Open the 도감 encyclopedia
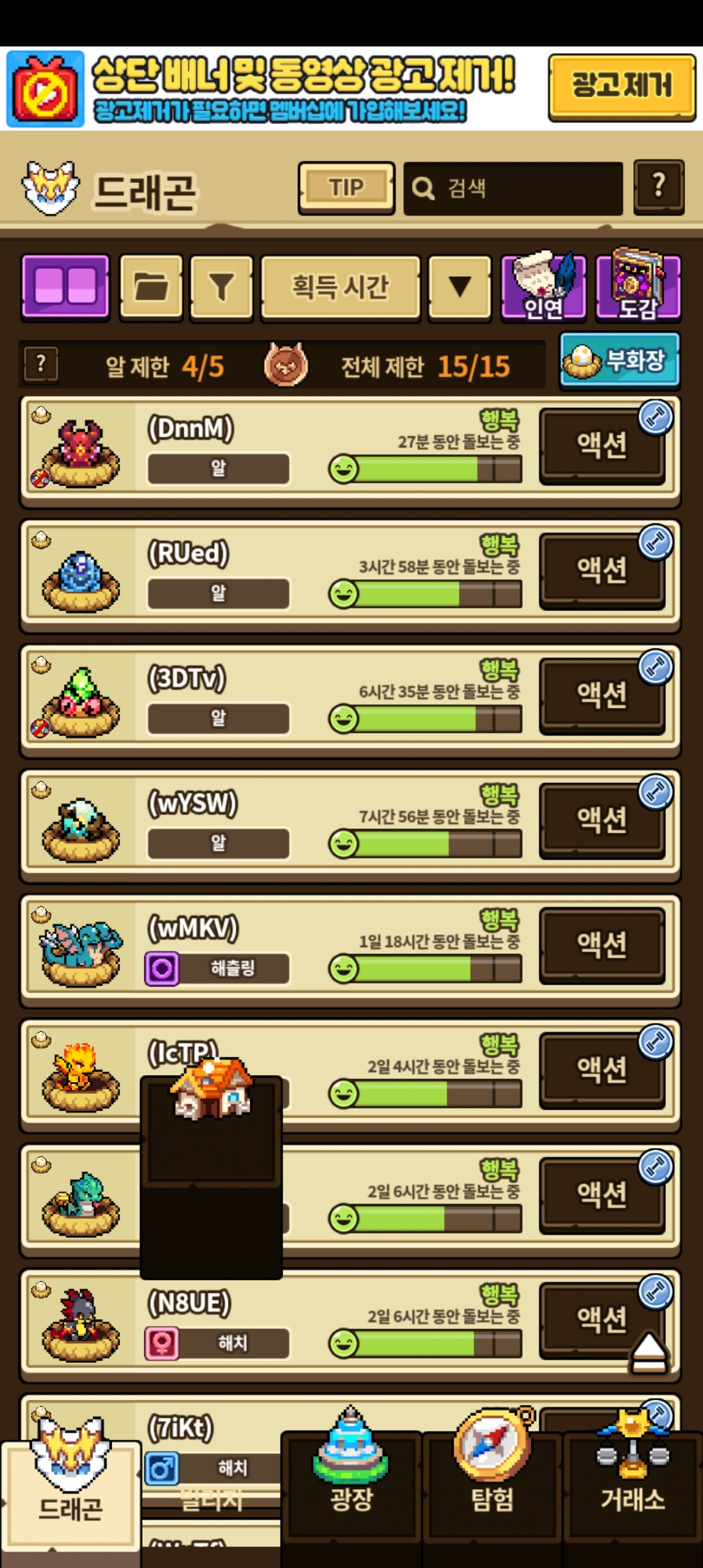This screenshot has width=703, height=1568. coord(638,287)
